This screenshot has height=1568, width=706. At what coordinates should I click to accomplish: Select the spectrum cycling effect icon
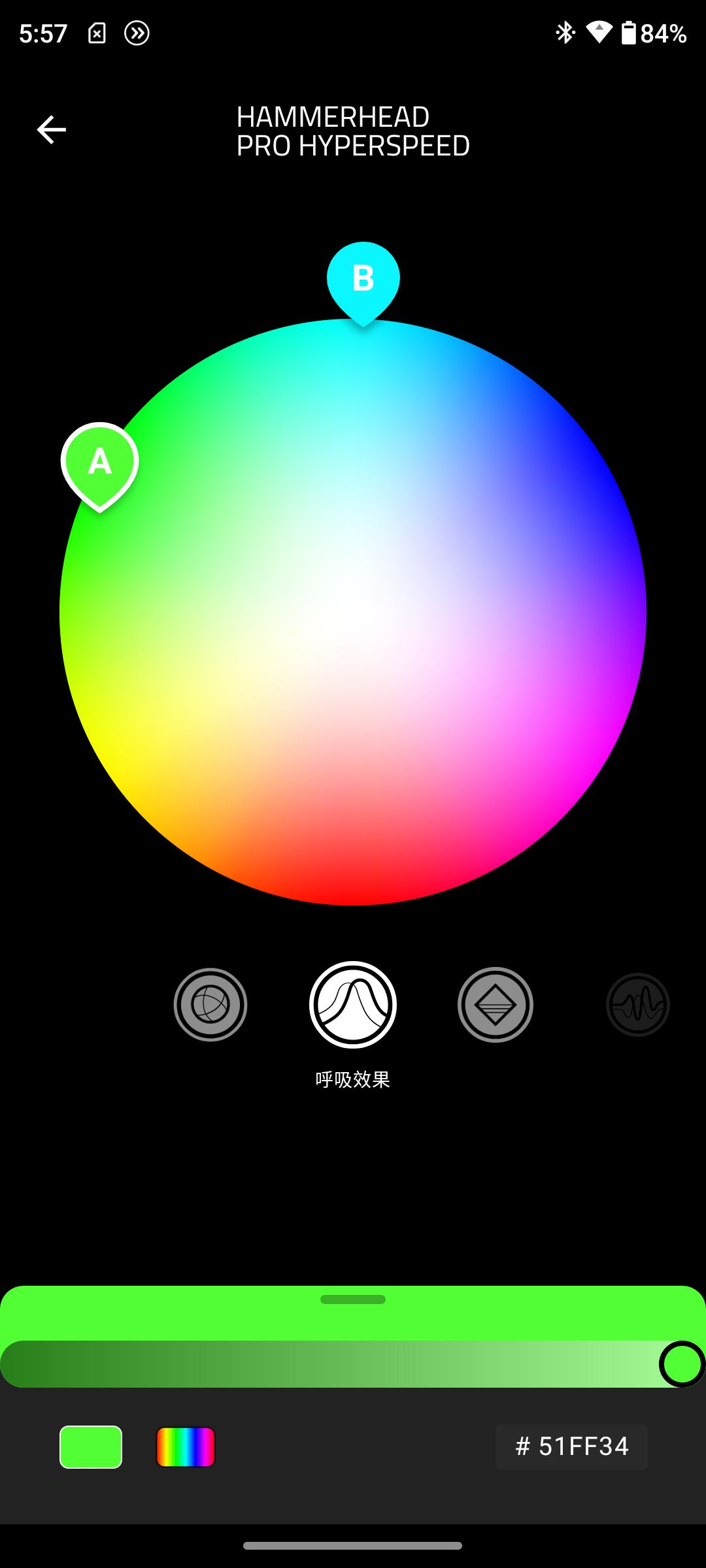(210, 1005)
